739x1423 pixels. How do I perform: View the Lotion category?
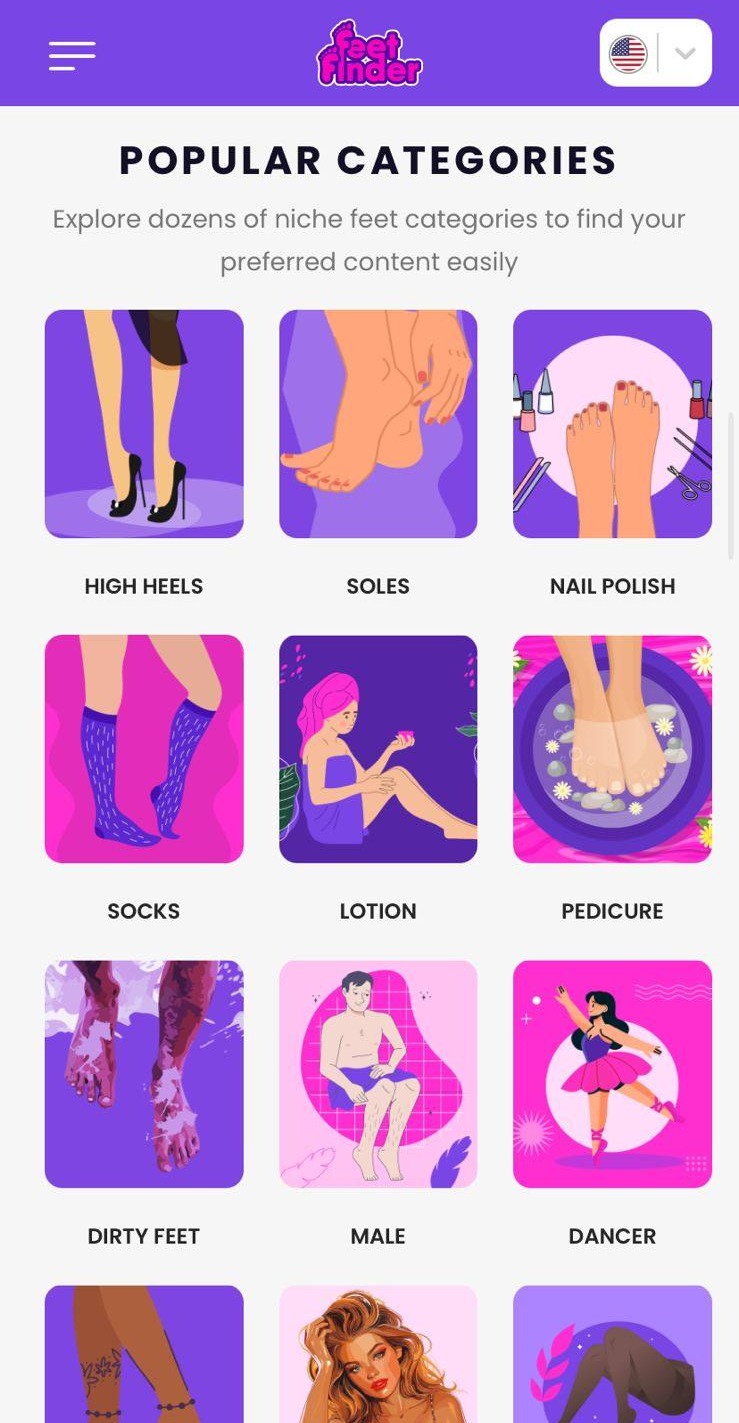click(x=378, y=749)
